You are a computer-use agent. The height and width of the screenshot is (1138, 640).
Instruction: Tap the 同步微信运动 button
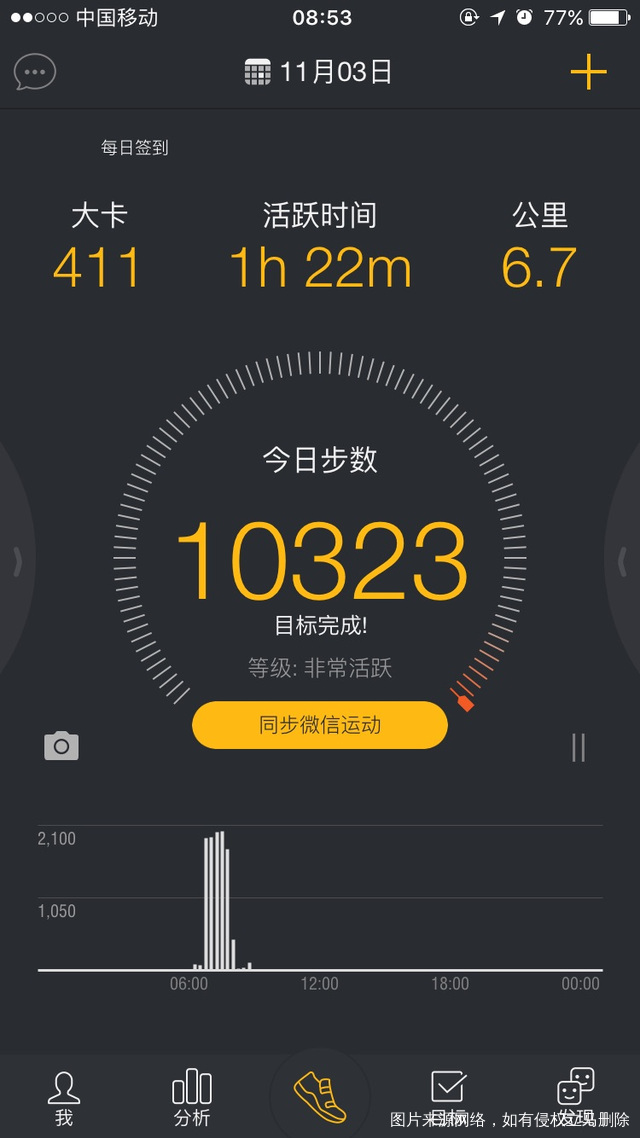(320, 725)
